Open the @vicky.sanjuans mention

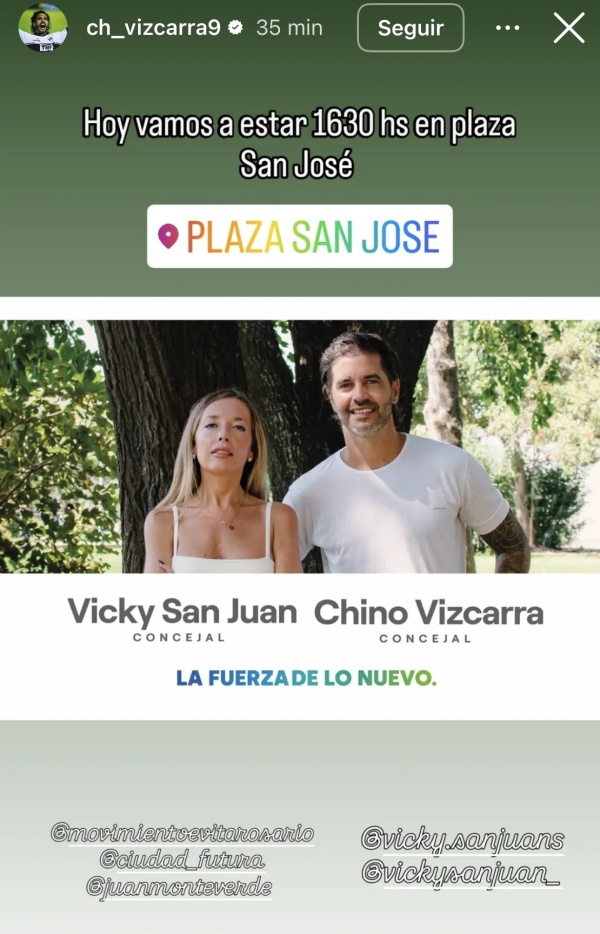462,840
